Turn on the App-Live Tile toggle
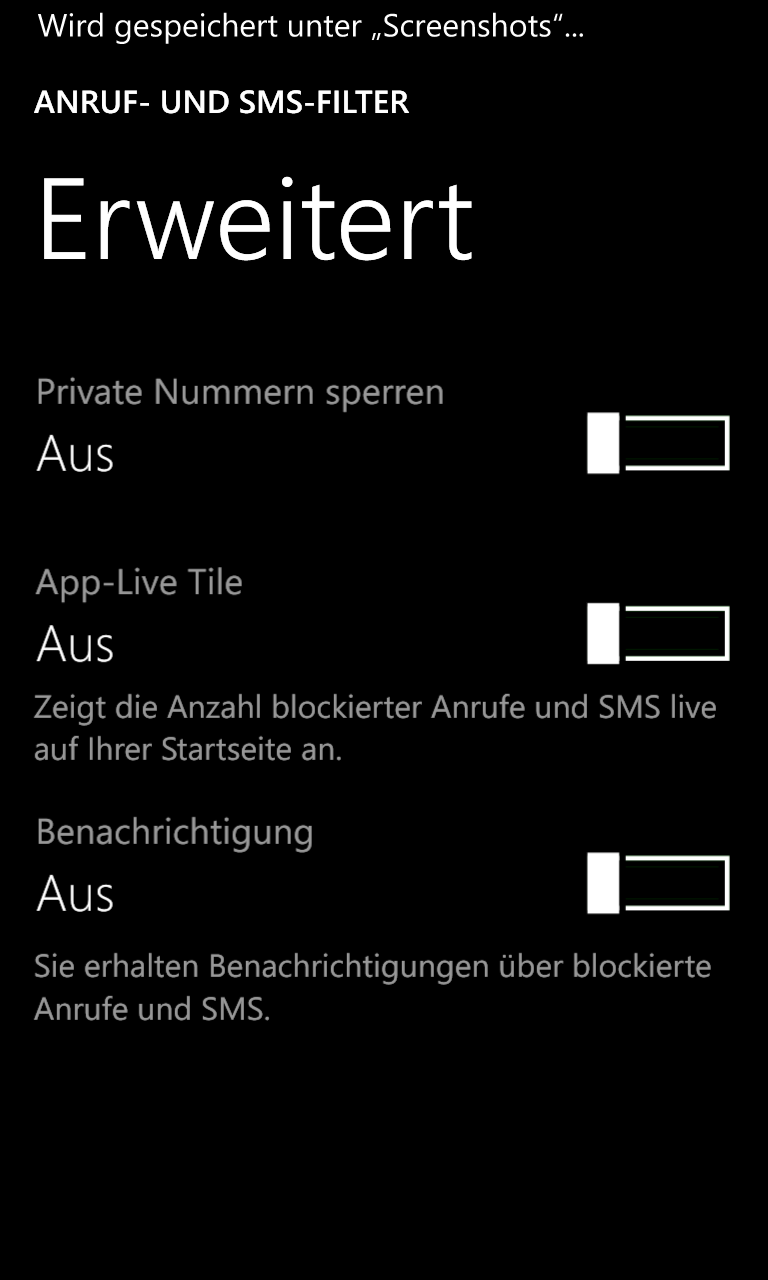 point(658,633)
